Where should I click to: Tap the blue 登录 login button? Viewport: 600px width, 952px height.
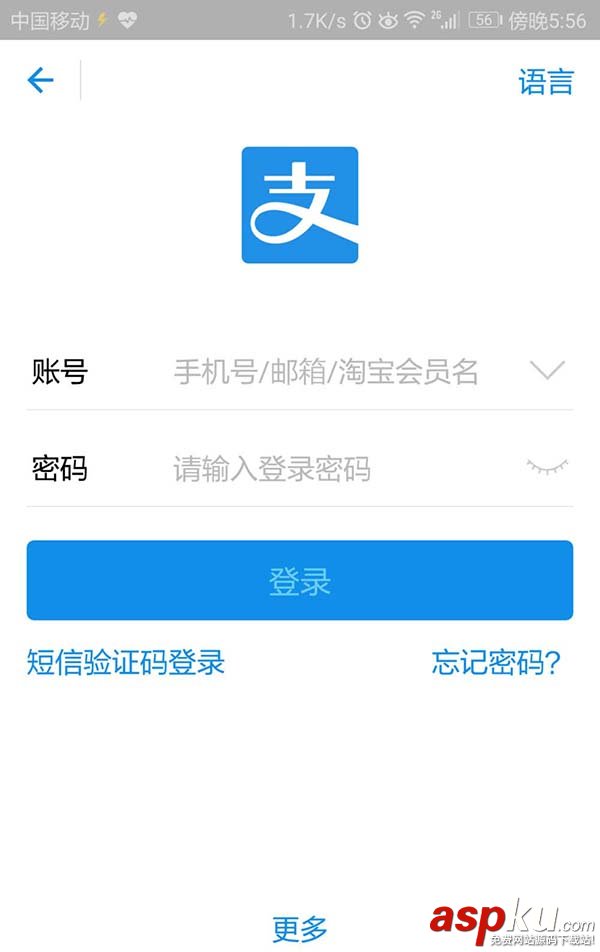tap(299, 581)
